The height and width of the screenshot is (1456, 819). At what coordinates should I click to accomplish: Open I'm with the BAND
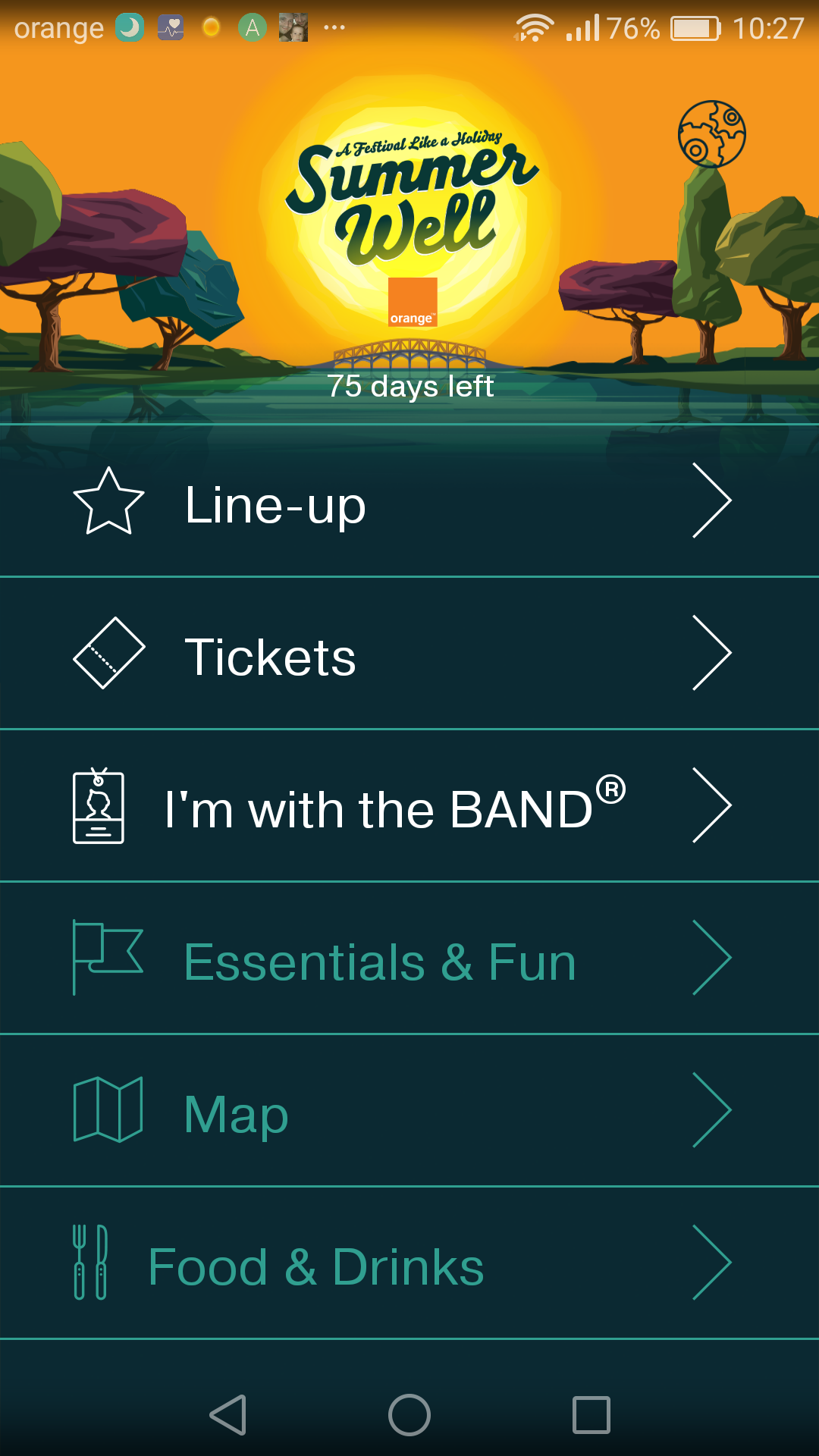pyautogui.click(x=409, y=806)
